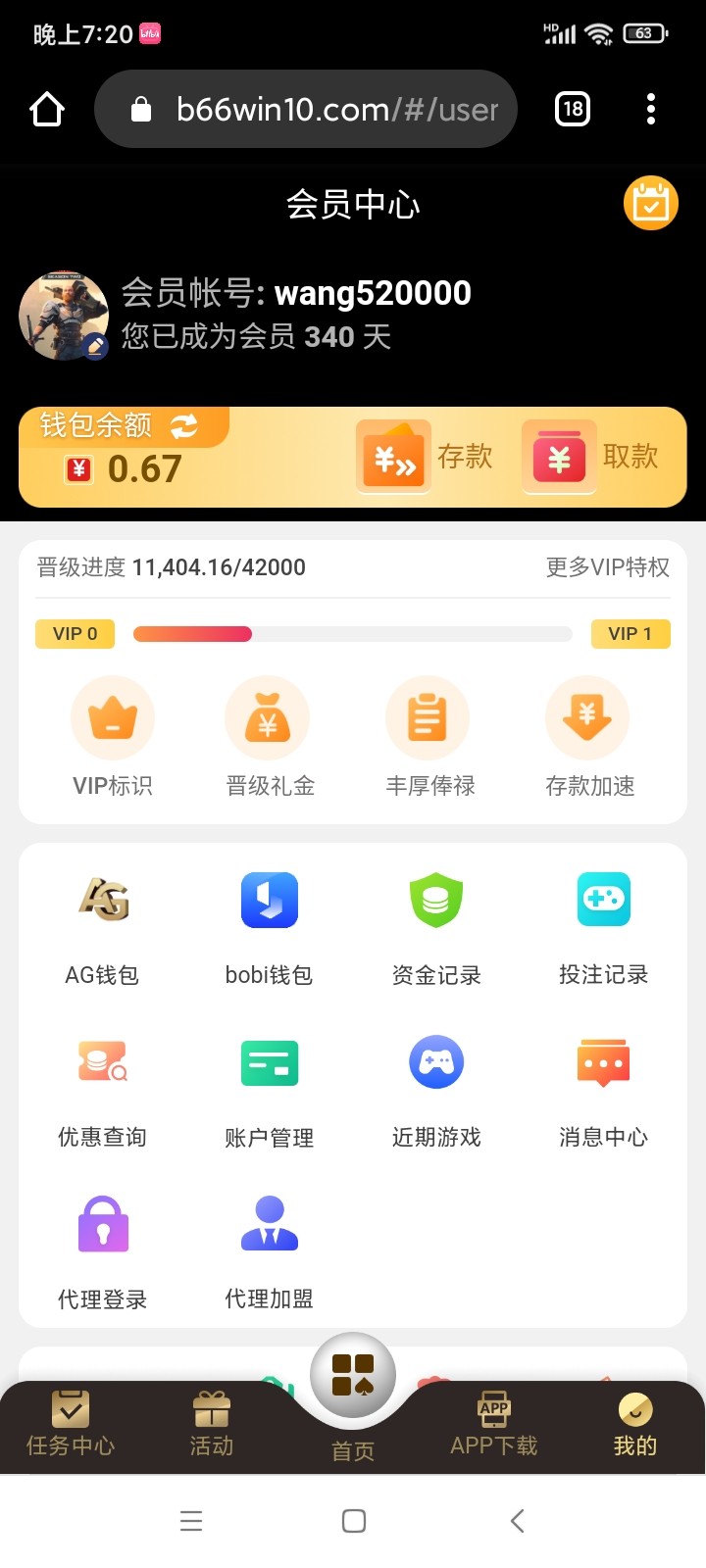Tap 取款 to withdraw funds
The height and width of the screenshot is (1568, 706).
tap(590, 457)
